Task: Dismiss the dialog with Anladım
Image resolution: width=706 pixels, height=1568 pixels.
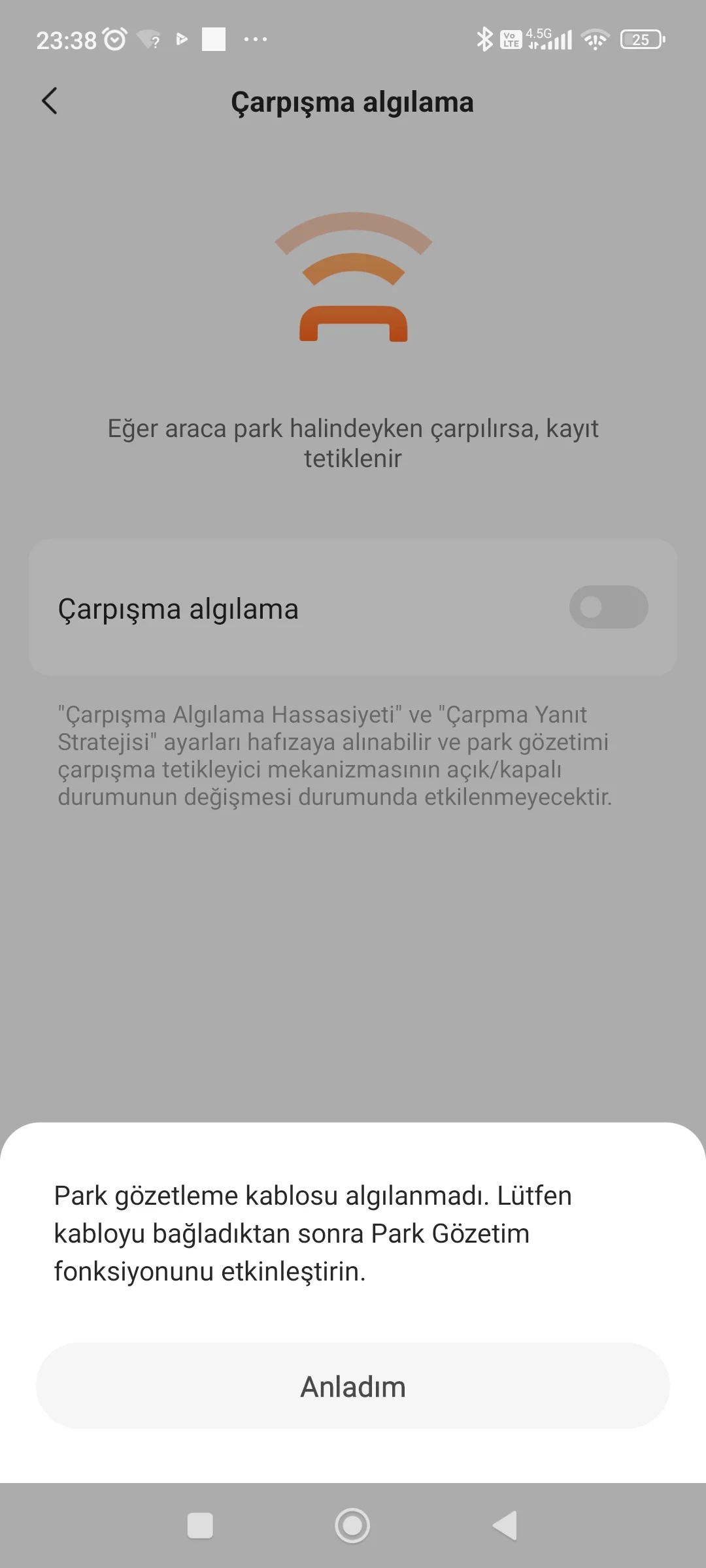Action: (353, 1386)
